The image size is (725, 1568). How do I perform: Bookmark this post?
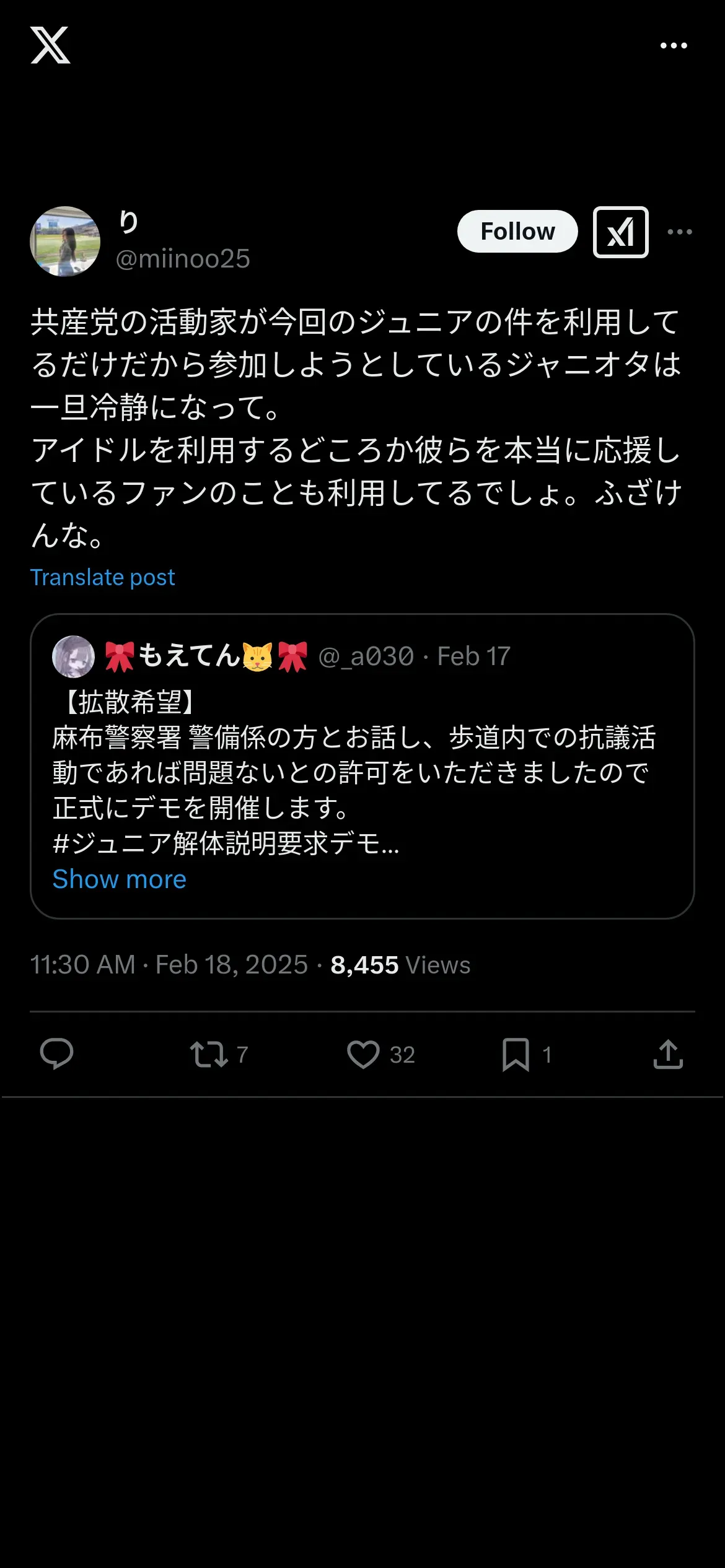coord(516,1054)
